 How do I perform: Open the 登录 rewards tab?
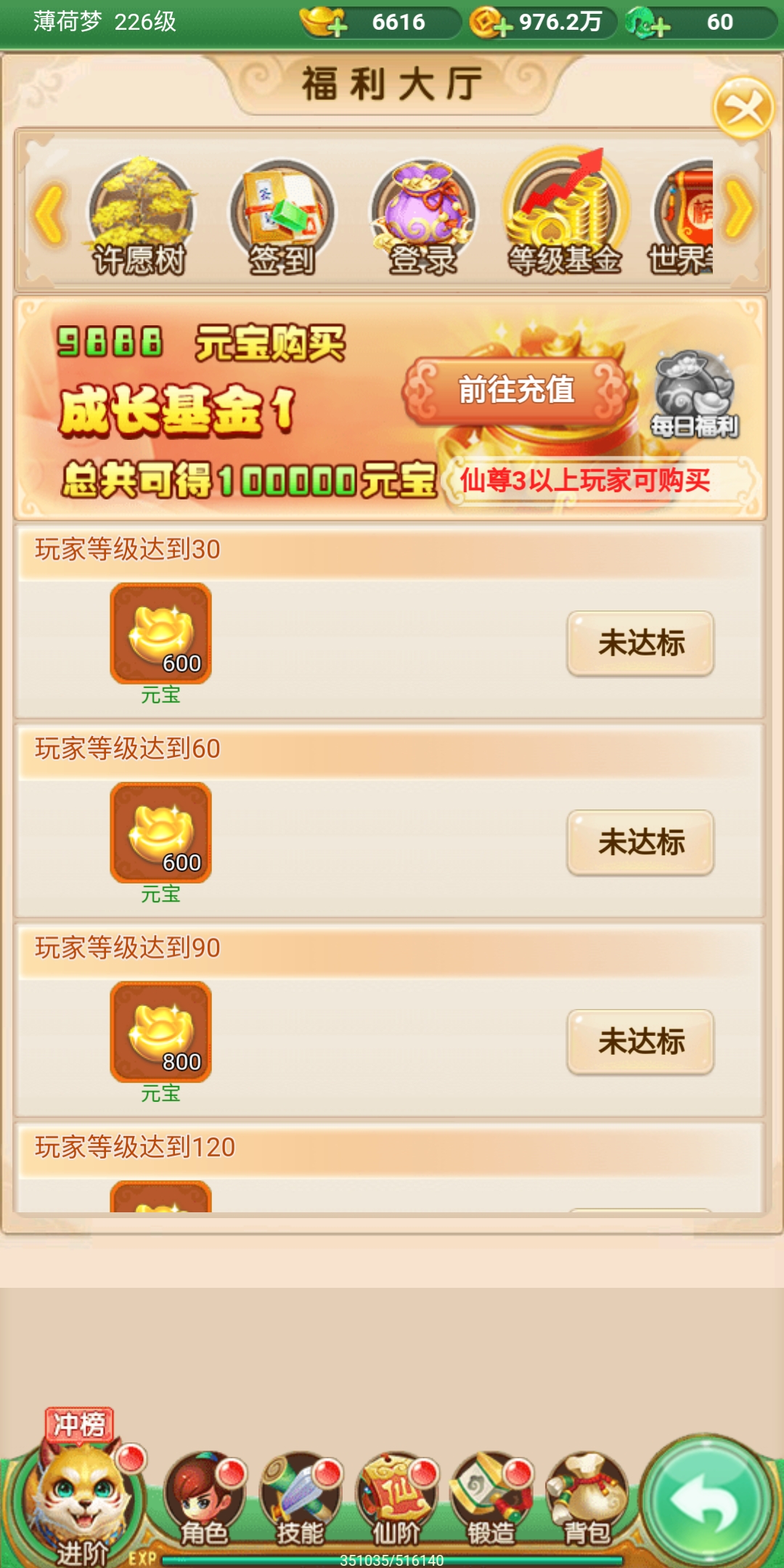pyautogui.click(x=423, y=218)
